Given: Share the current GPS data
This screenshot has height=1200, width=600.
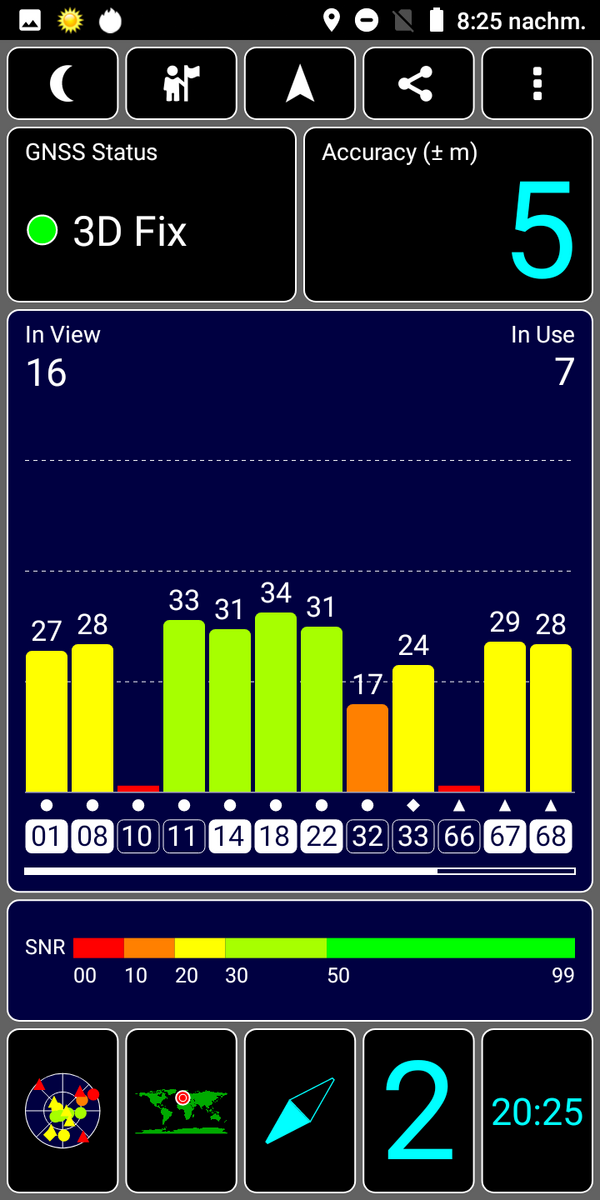Looking at the screenshot, I should (418, 84).
